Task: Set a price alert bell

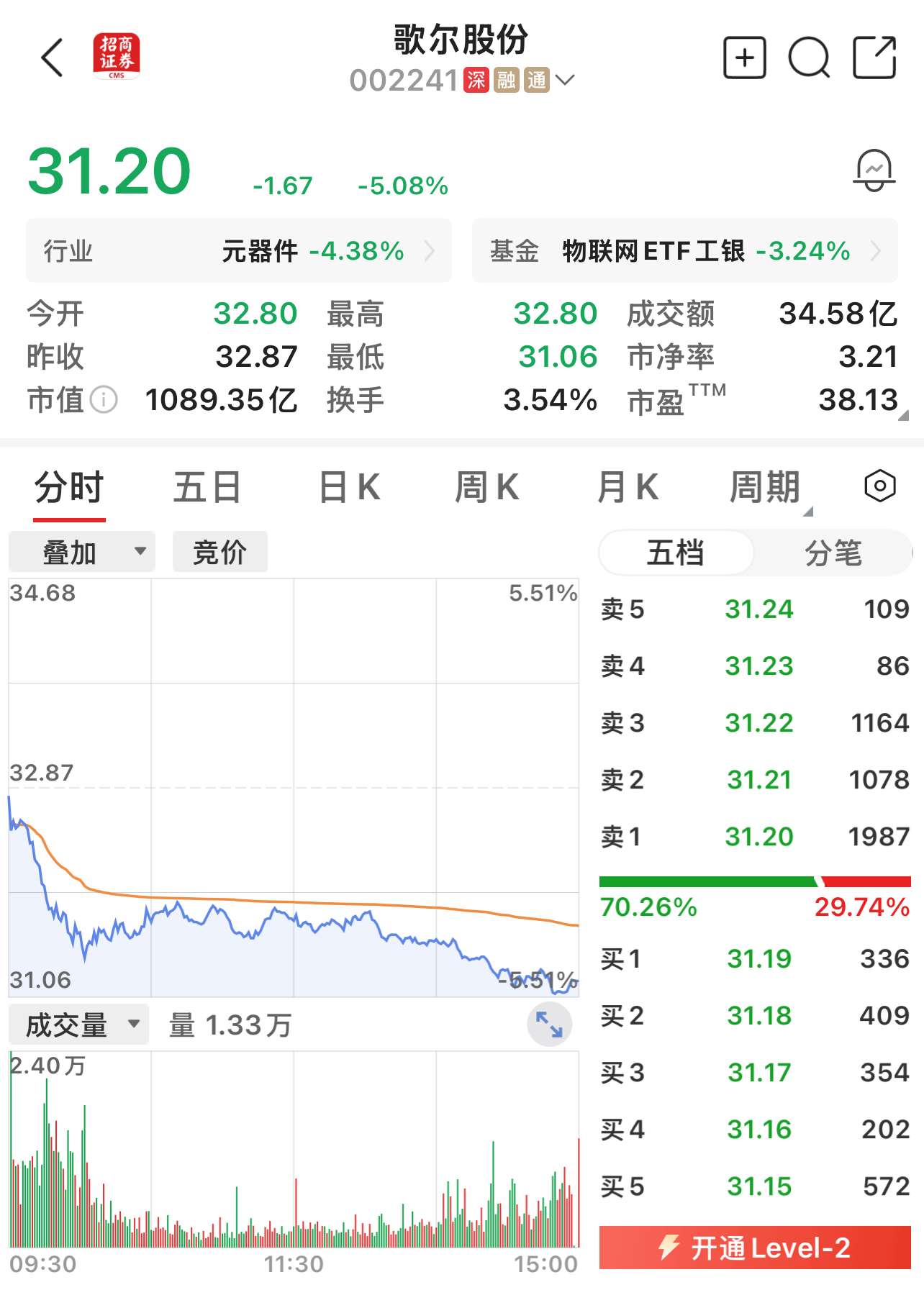Action: click(x=874, y=171)
